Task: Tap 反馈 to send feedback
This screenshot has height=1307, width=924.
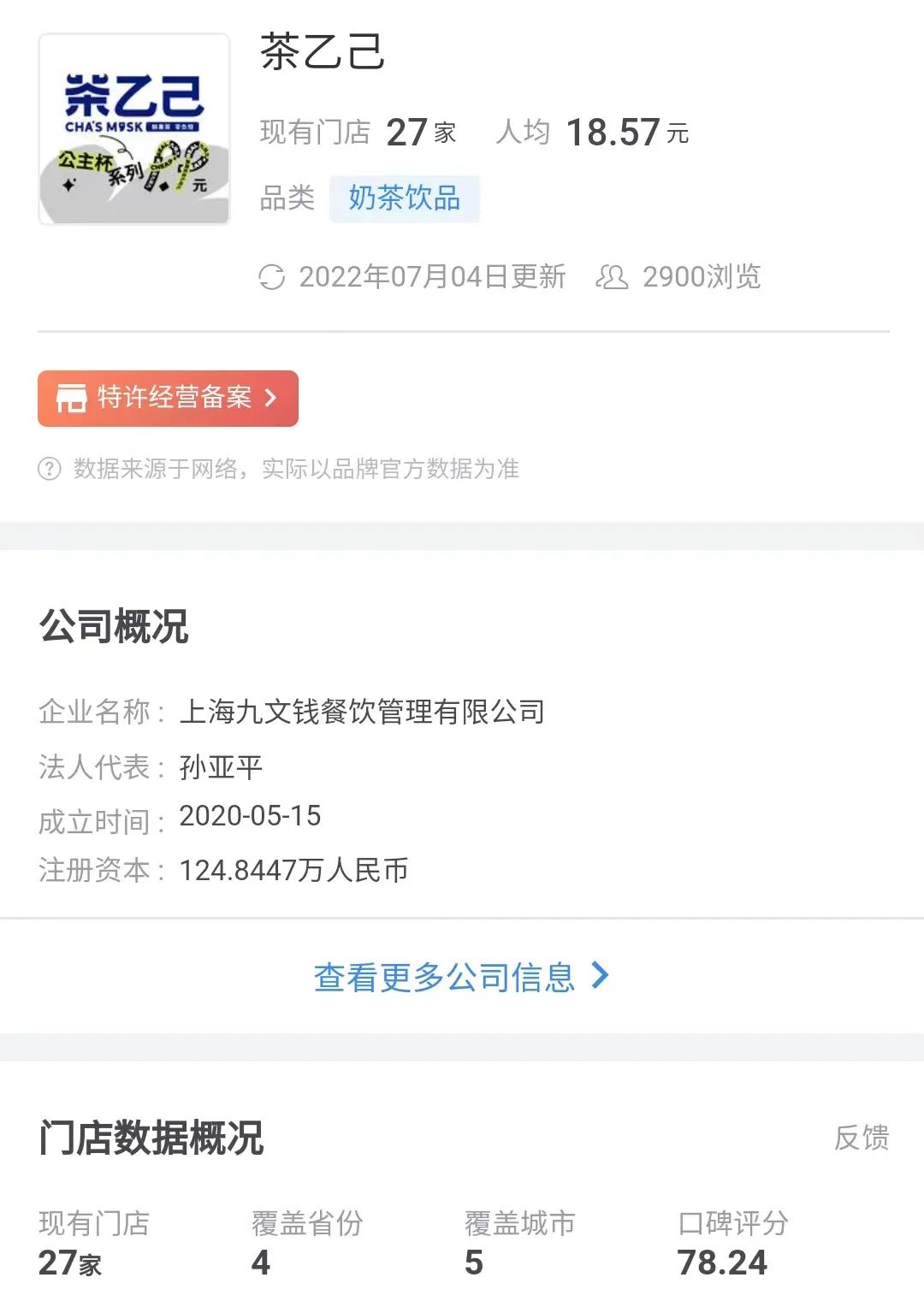Action: click(x=861, y=1138)
